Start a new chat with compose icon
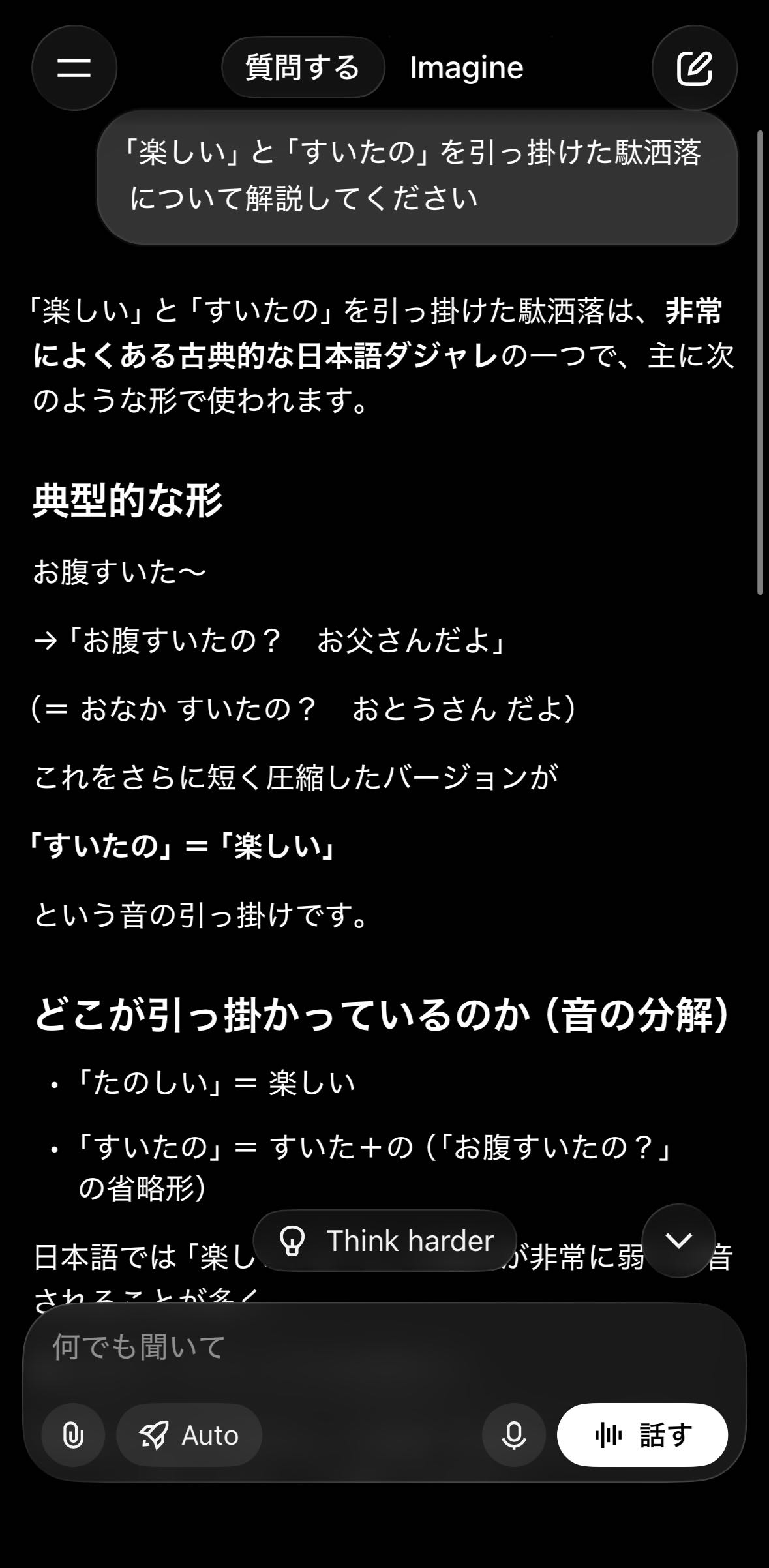769x1568 pixels. point(694,68)
